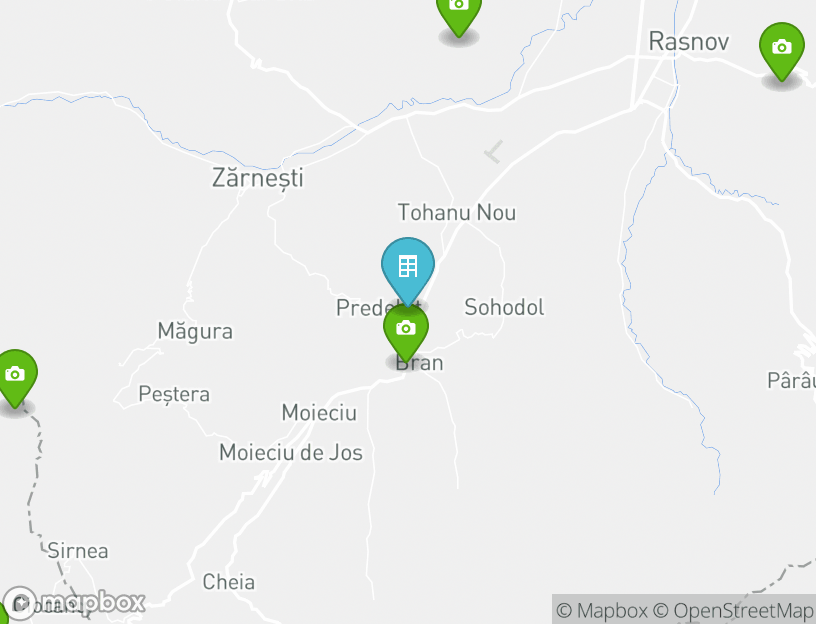Open the © Mapbox attribution link
Image resolution: width=816 pixels, height=624 pixels.
602,610
